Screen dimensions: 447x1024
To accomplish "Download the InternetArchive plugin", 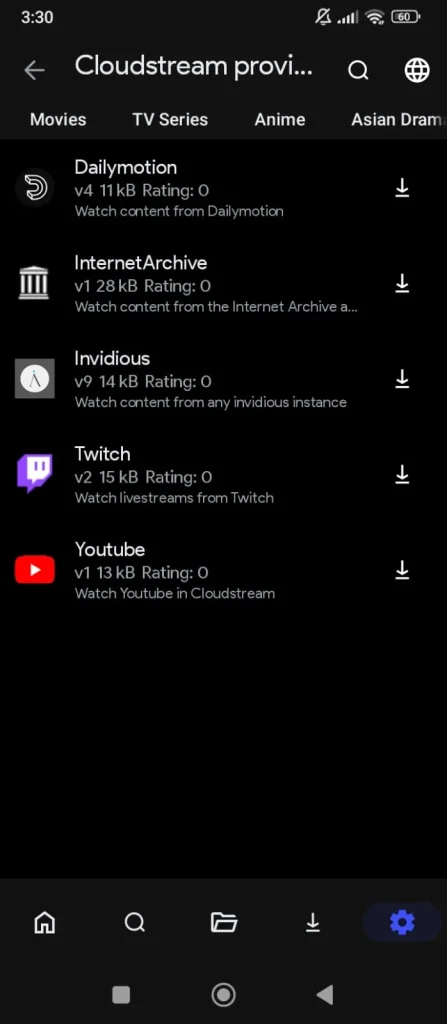I will coord(402,283).
